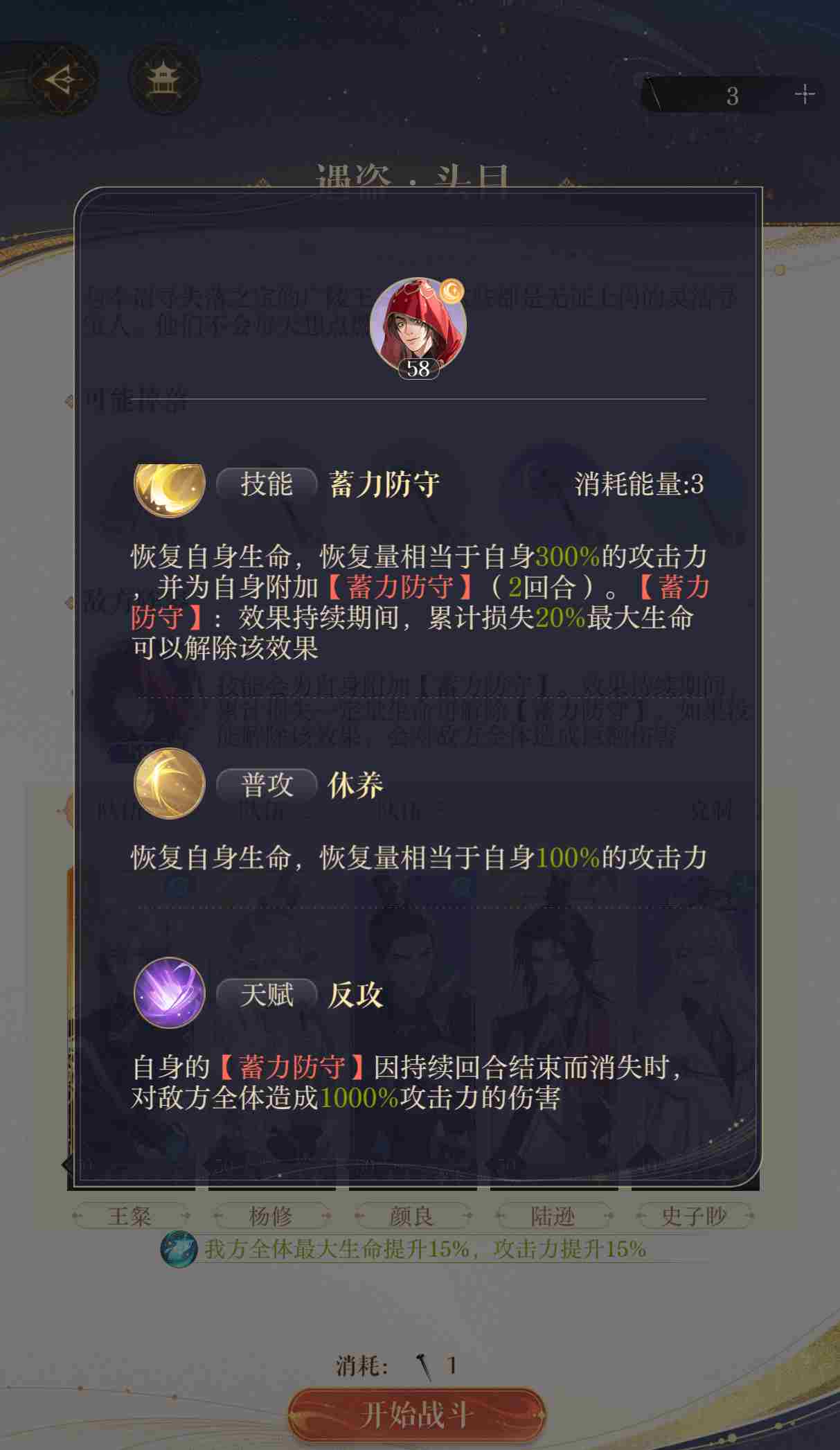This screenshot has width=840, height=1450.
Task: Select character card 史子眇
Action: click(694, 1215)
